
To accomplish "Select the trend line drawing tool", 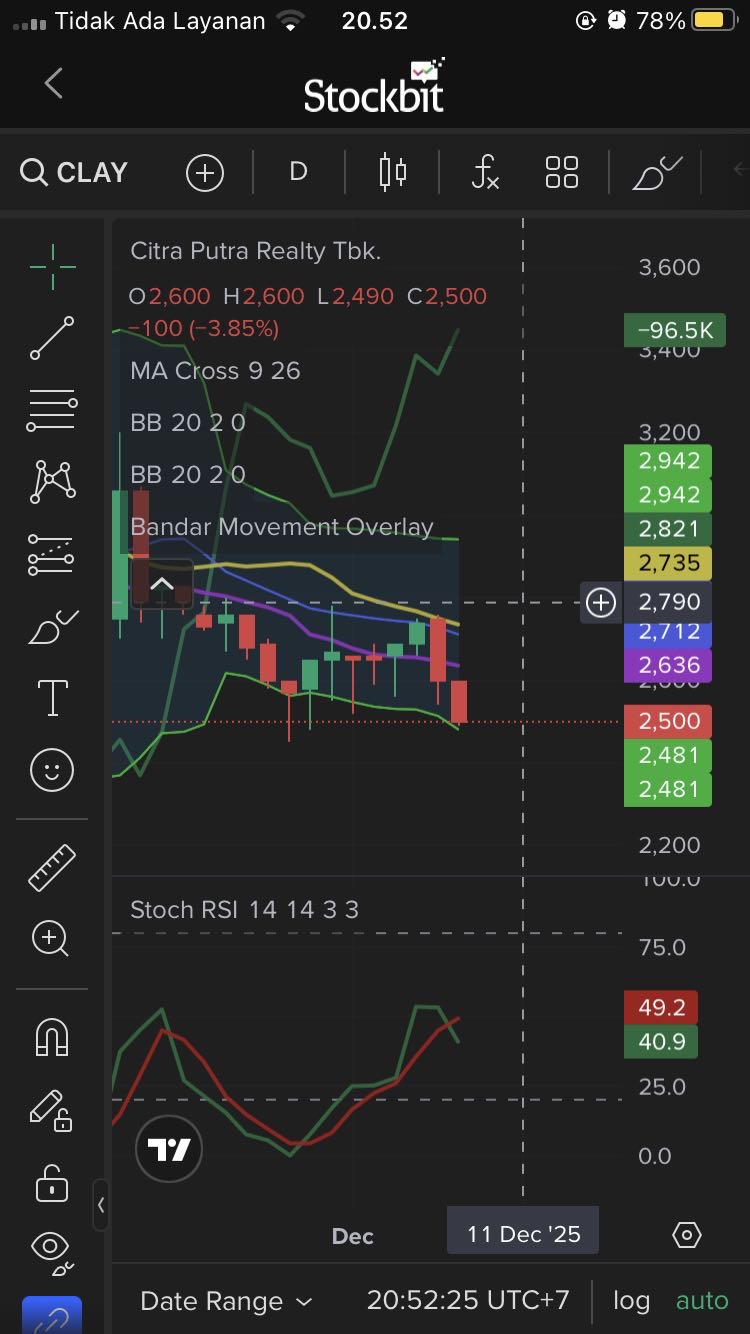I will click(x=52, y=338).
